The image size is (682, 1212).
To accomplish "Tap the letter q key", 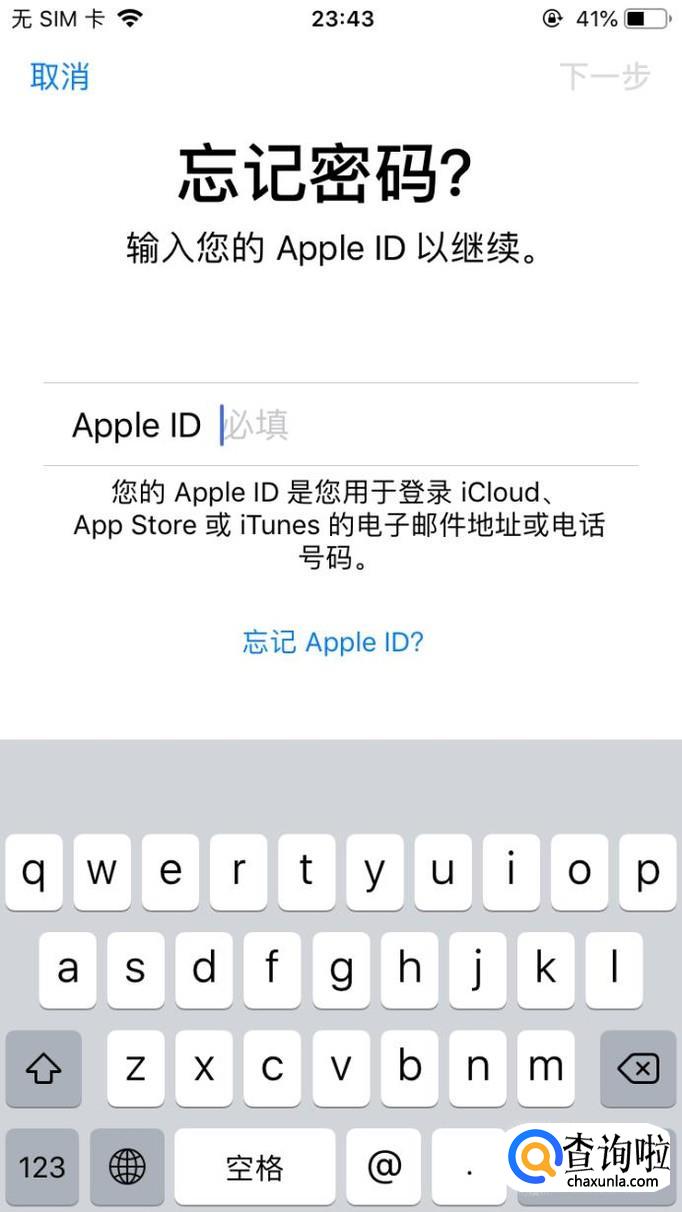I will pos(34,873).
